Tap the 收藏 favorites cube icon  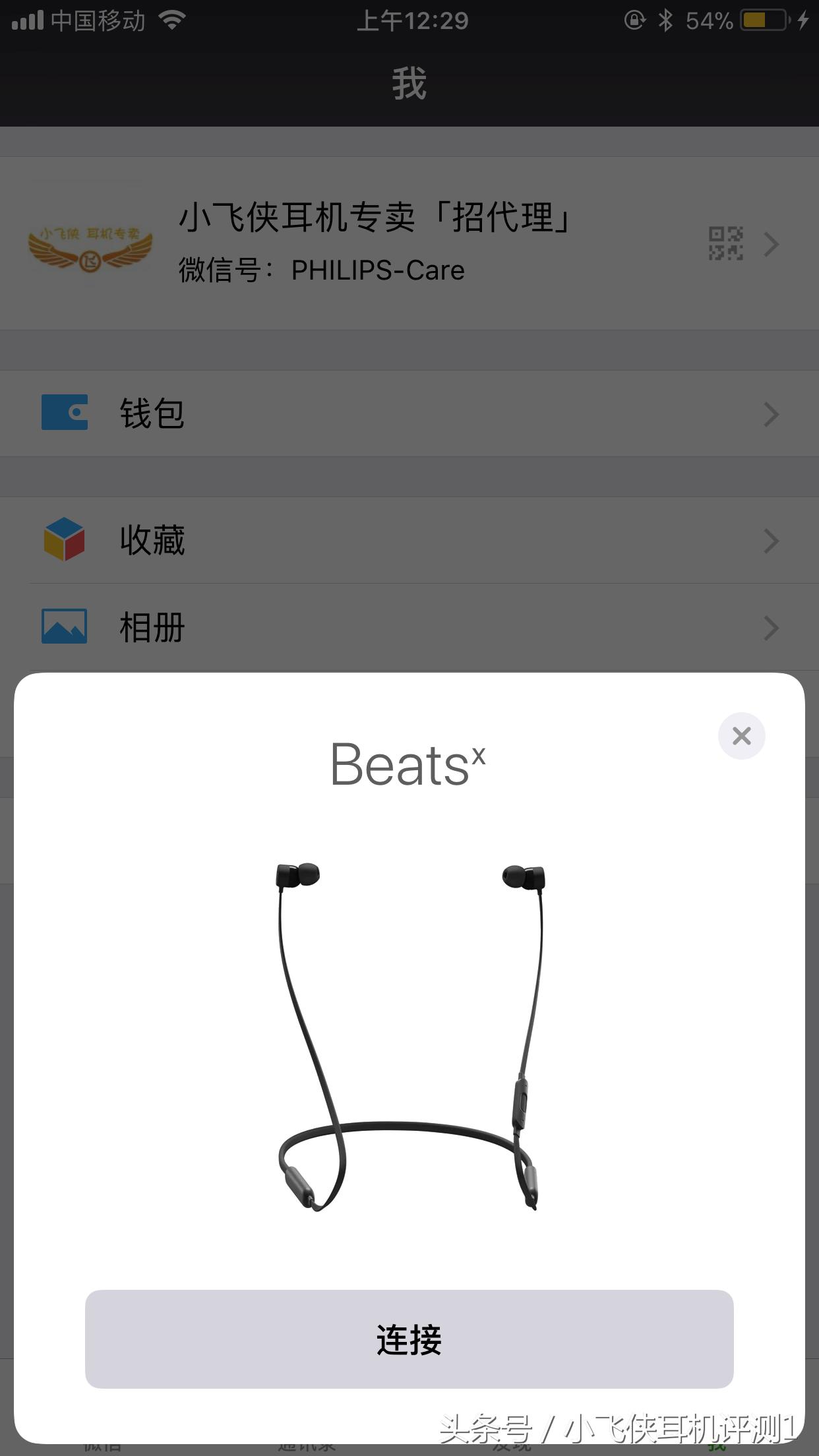[x=64, y=539]
